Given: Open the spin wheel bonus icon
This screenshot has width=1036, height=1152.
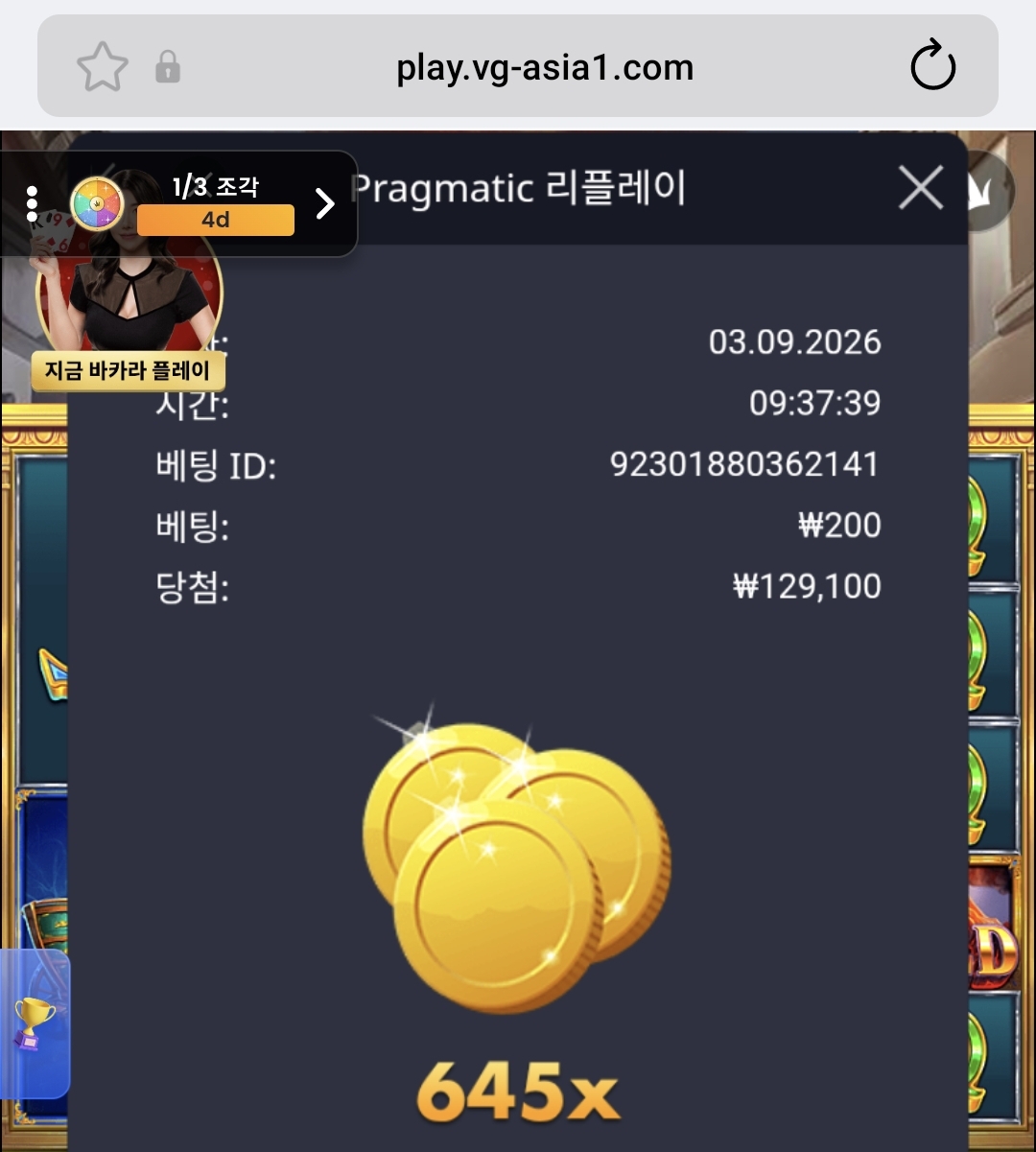Looking at the screenshot, I should coord(97,203).
